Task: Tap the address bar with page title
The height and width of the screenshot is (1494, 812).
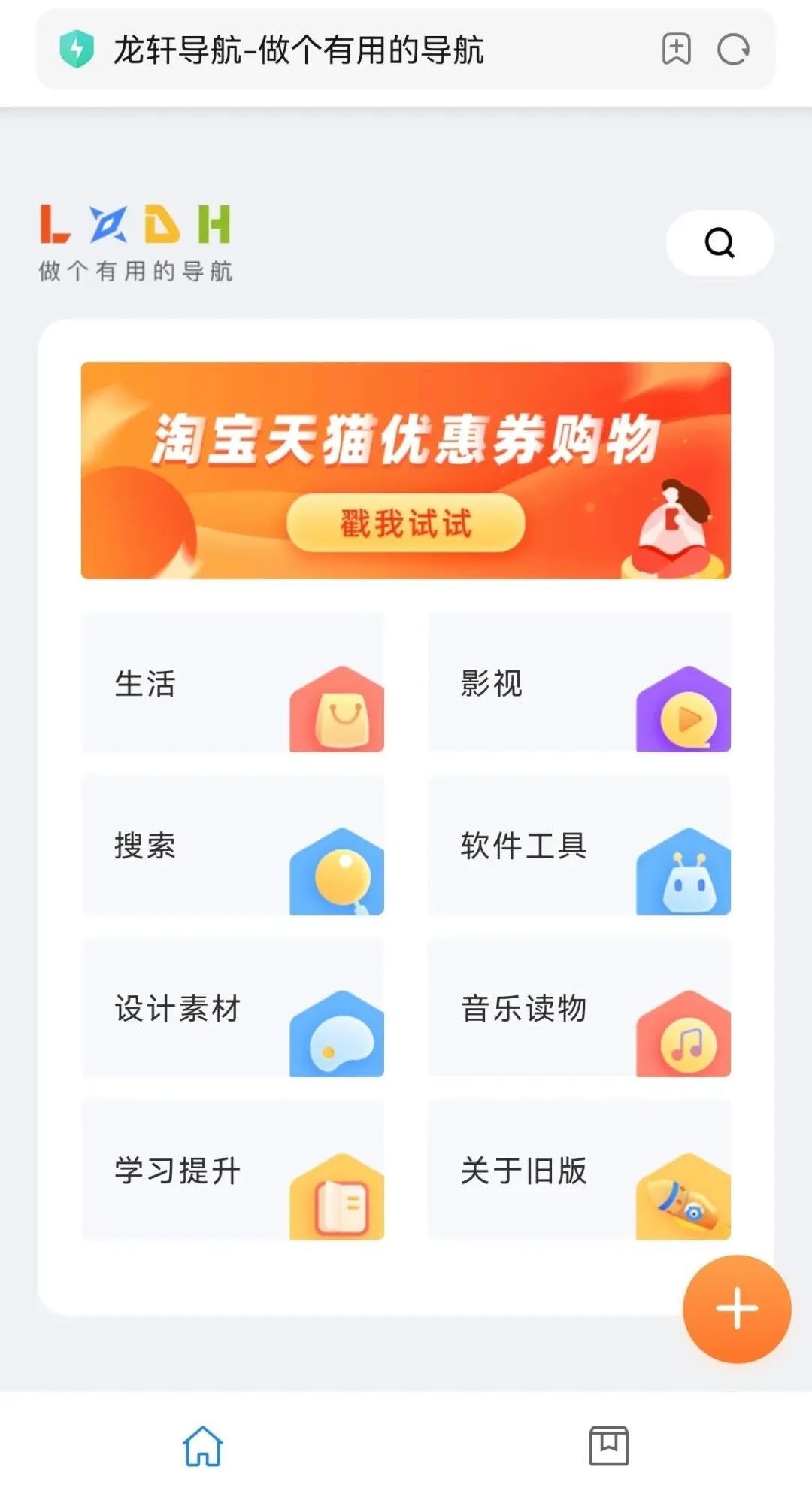Action: (338, 50)
